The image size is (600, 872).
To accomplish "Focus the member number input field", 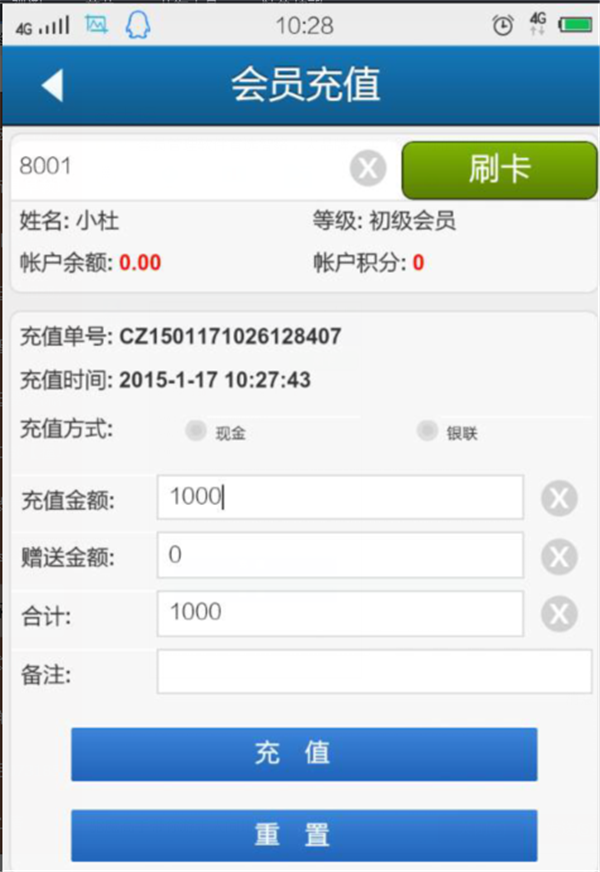I will [x=180, y=168].
